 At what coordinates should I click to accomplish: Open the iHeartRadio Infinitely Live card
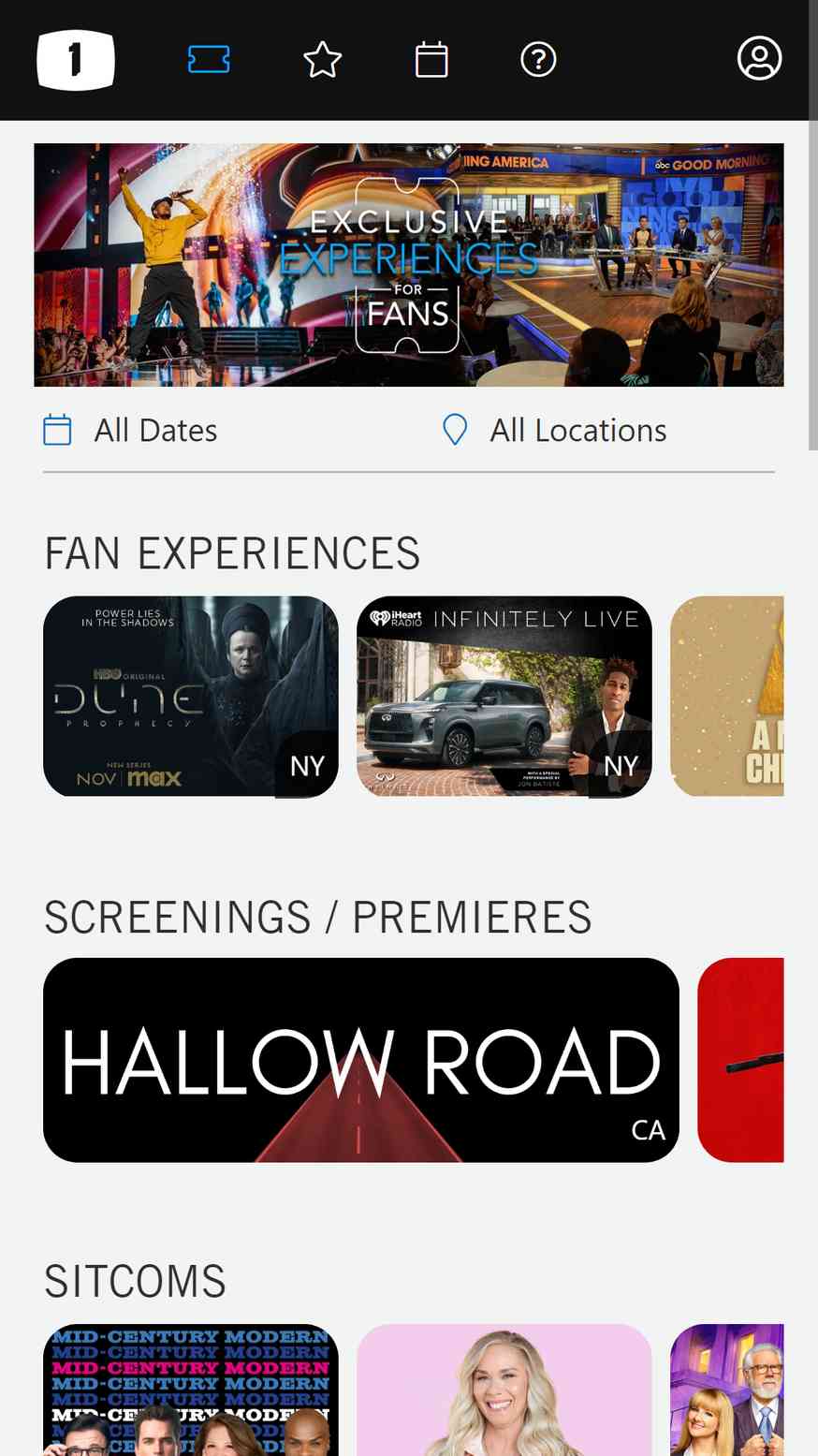coord(504,697)
